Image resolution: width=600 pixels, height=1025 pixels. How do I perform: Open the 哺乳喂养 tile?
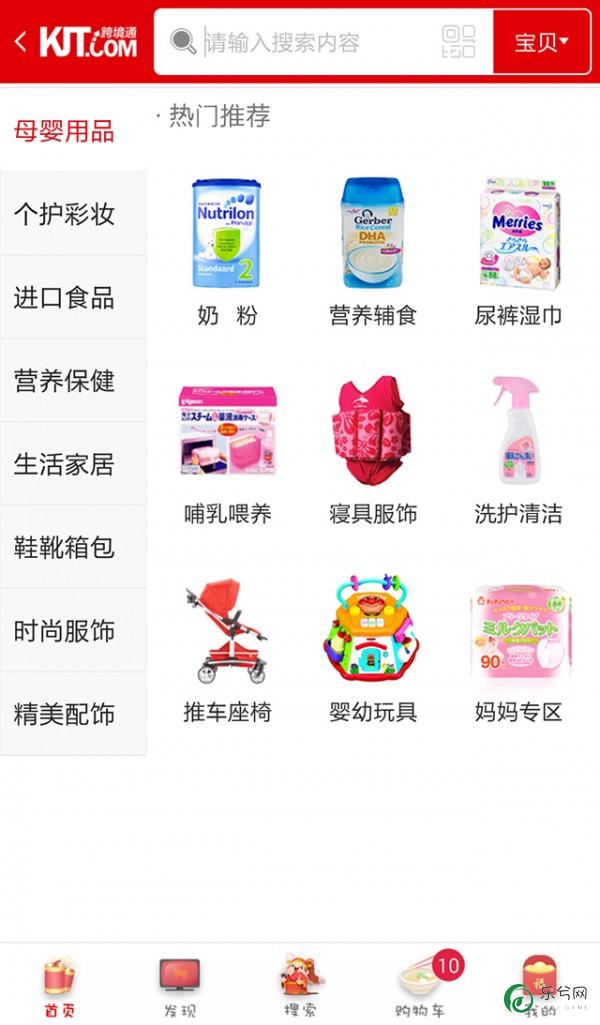(227, 451)
